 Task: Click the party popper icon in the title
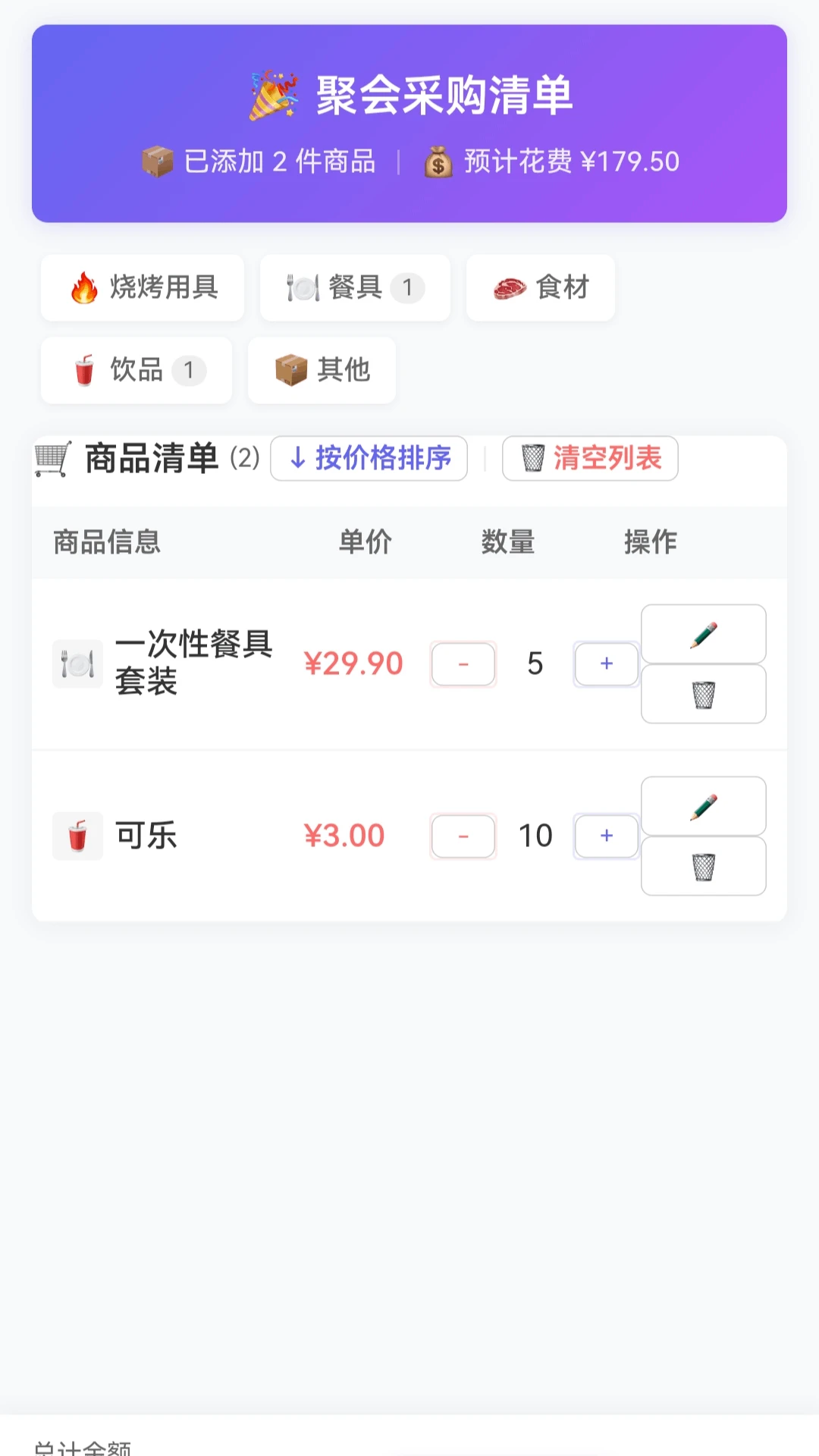click(x=271, y=95)
